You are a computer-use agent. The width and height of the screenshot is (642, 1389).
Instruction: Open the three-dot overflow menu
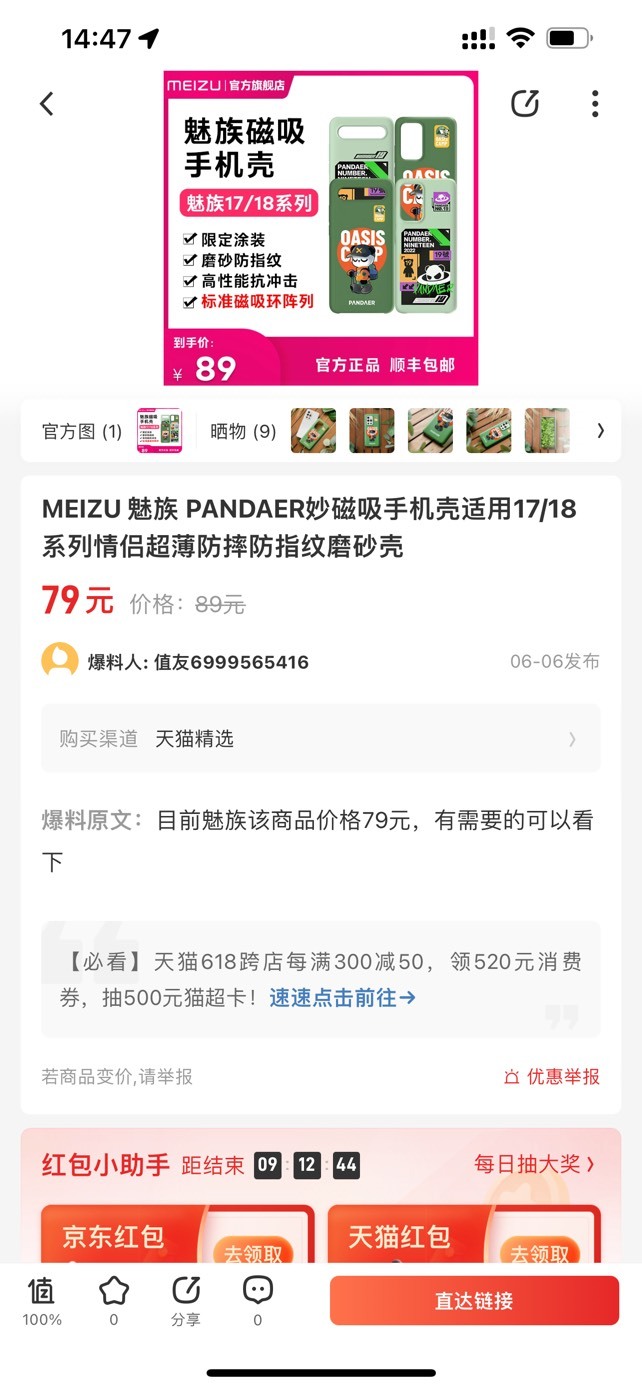tap(595, 103)
